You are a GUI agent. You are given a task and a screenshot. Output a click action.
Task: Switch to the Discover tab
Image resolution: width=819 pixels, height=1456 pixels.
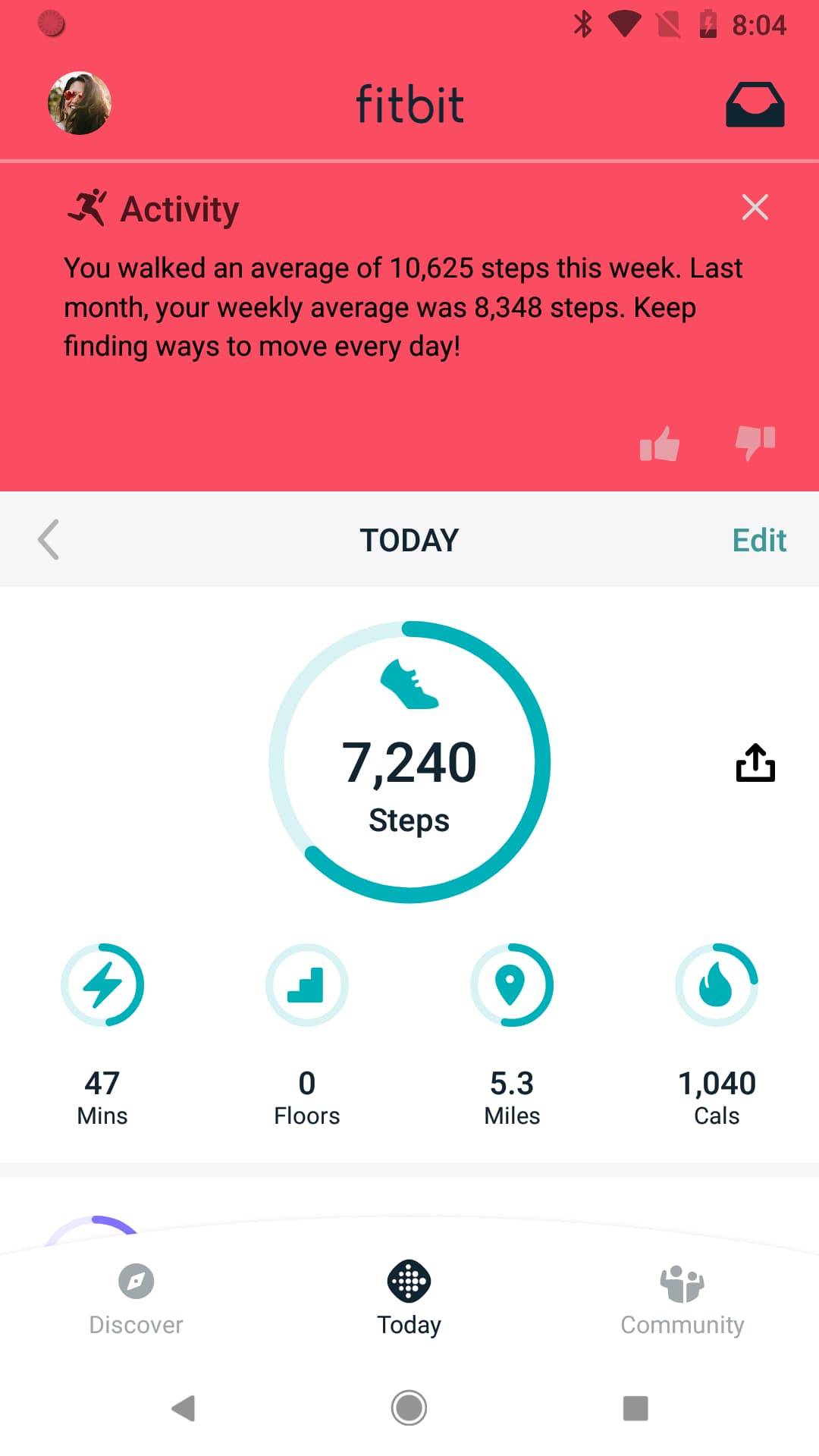(x=136, y=1298)
